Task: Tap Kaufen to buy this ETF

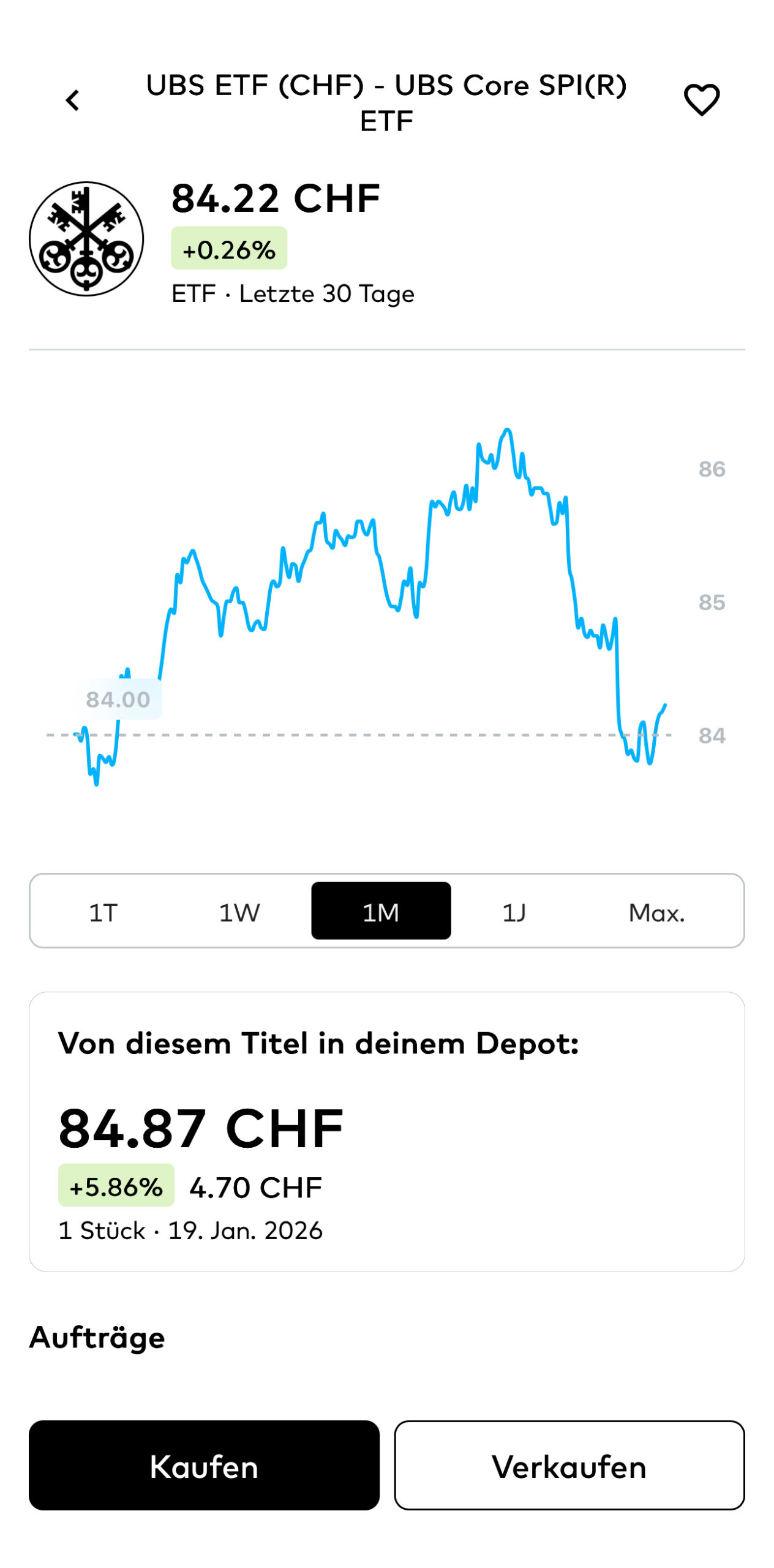Action: 204,1465
